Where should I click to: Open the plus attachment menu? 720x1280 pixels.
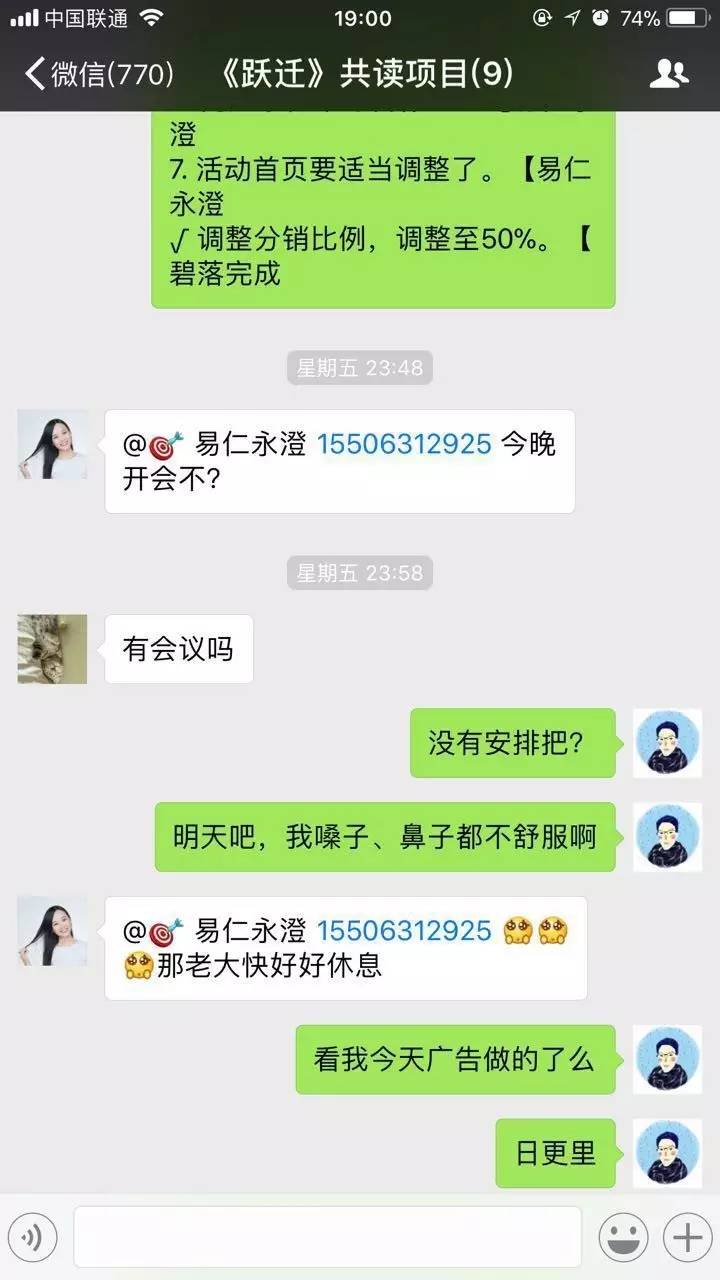click(687, 1238)
